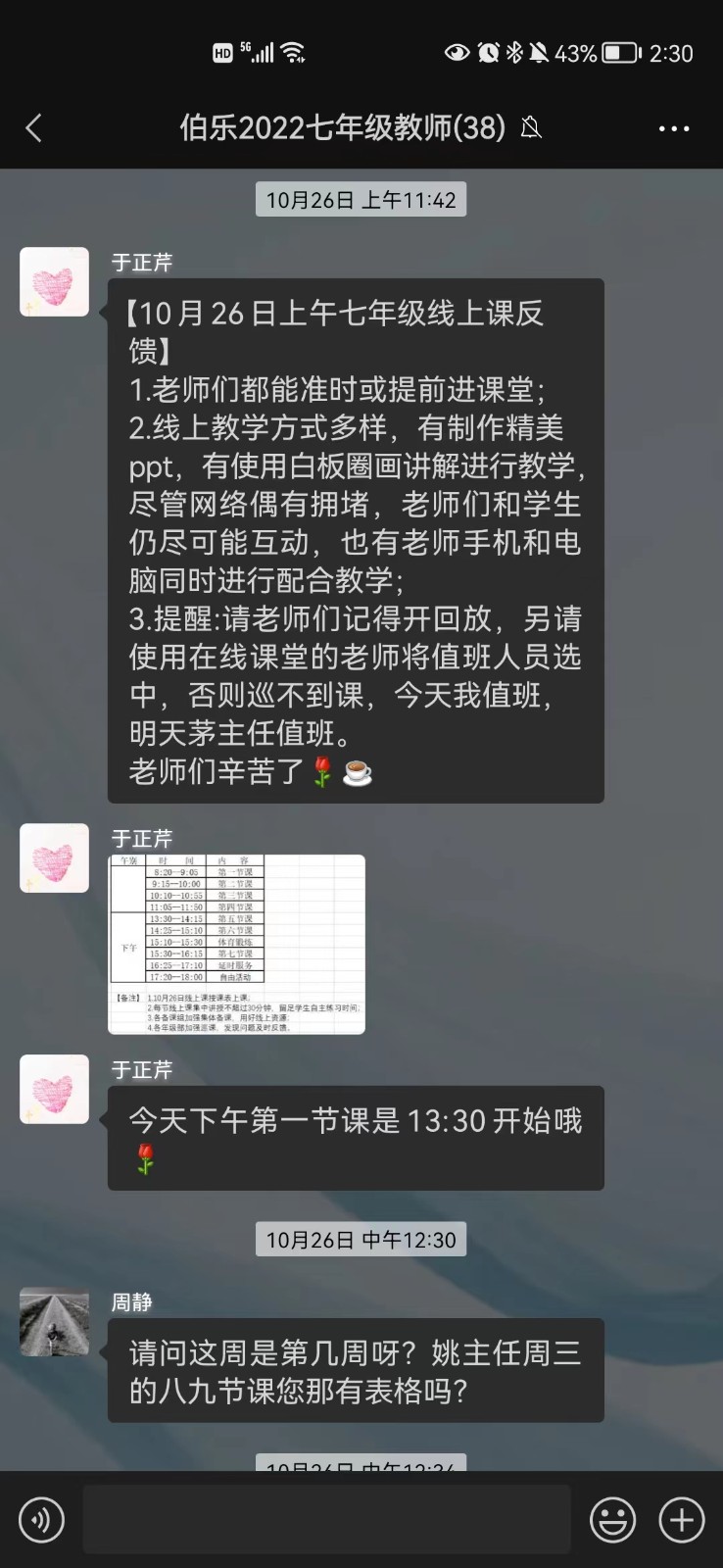Screen dimensions: 723x1568
Task: Go back to the chat list
Action: [34, 127]
